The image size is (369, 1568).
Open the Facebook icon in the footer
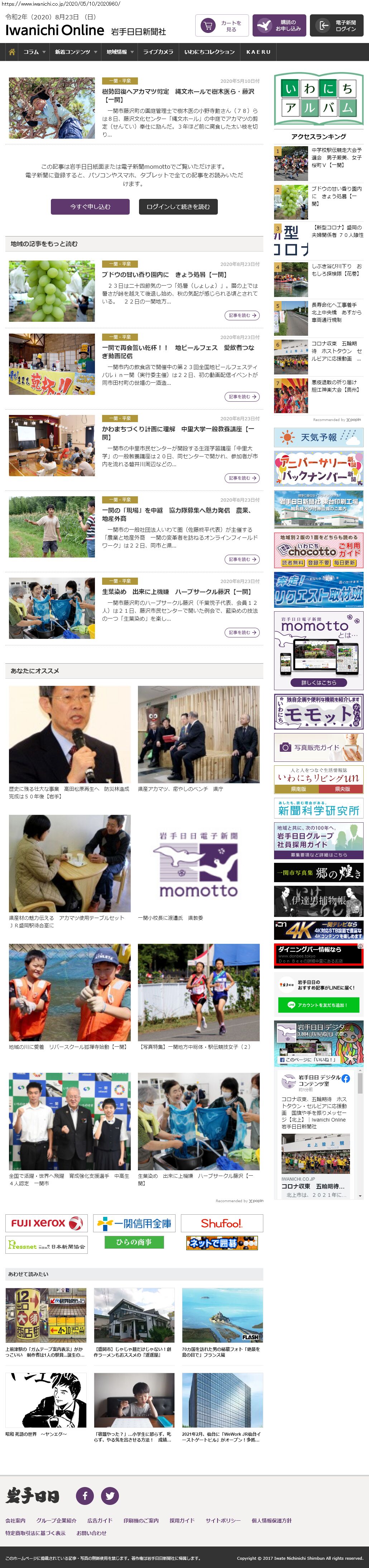point(85,1494)
